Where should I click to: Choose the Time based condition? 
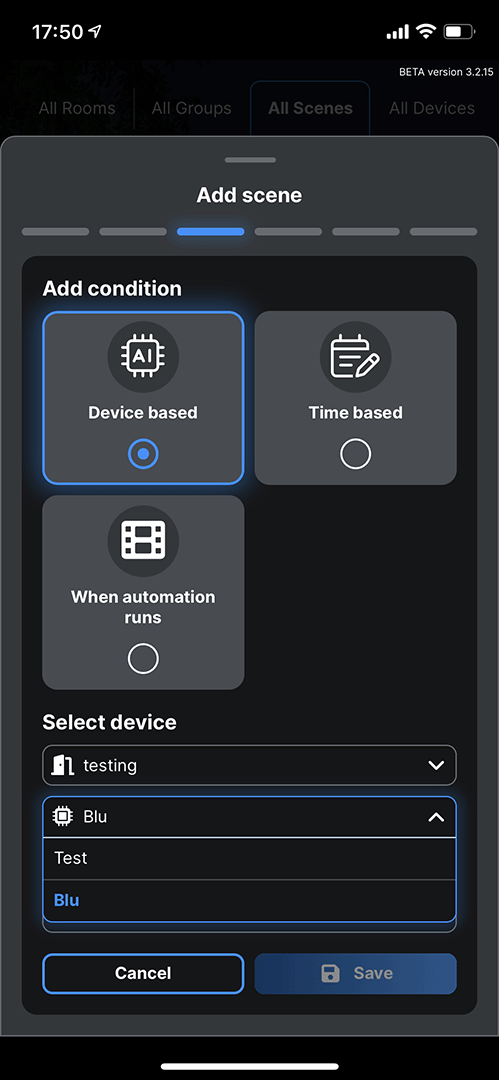[356, 398]
